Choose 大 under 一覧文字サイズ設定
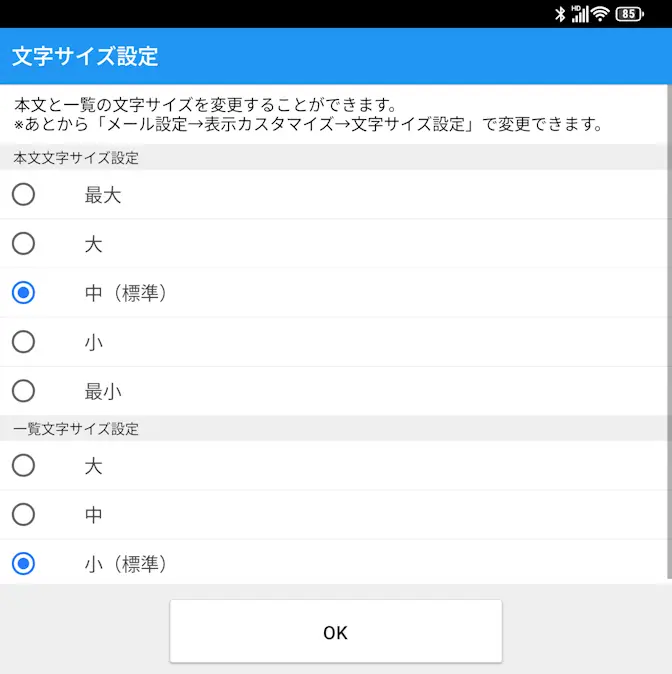 [23, 466]
